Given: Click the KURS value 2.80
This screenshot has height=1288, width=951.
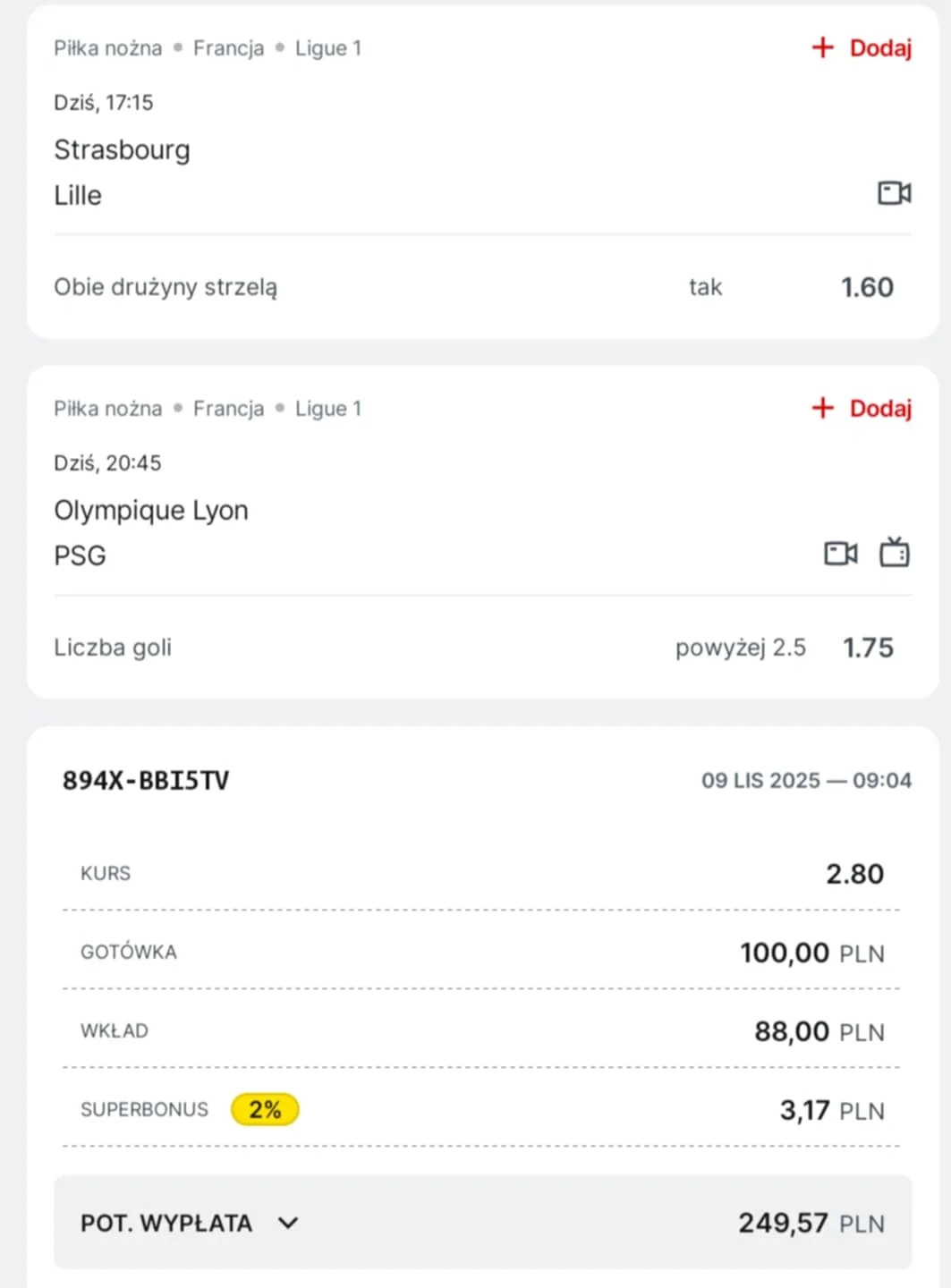Looking at the screenshot, I should (x=855, y=873).
